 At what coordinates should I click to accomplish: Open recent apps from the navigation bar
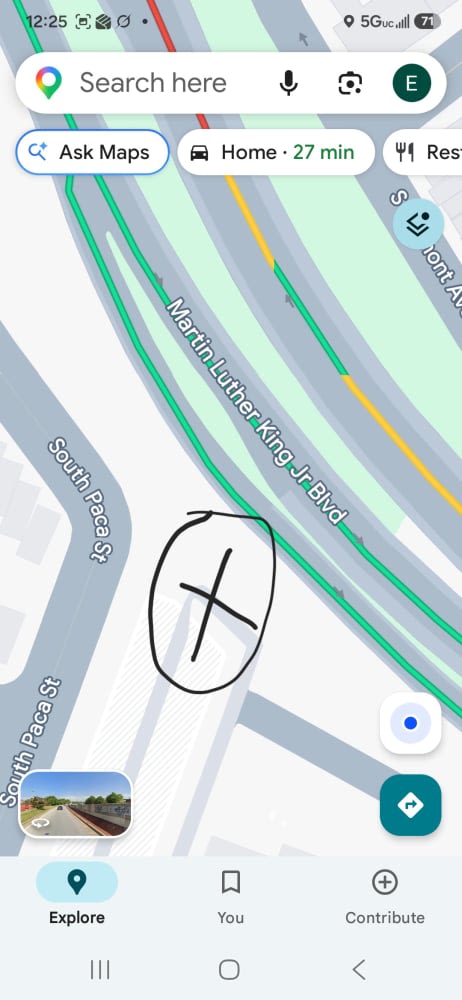click(100, 969)
